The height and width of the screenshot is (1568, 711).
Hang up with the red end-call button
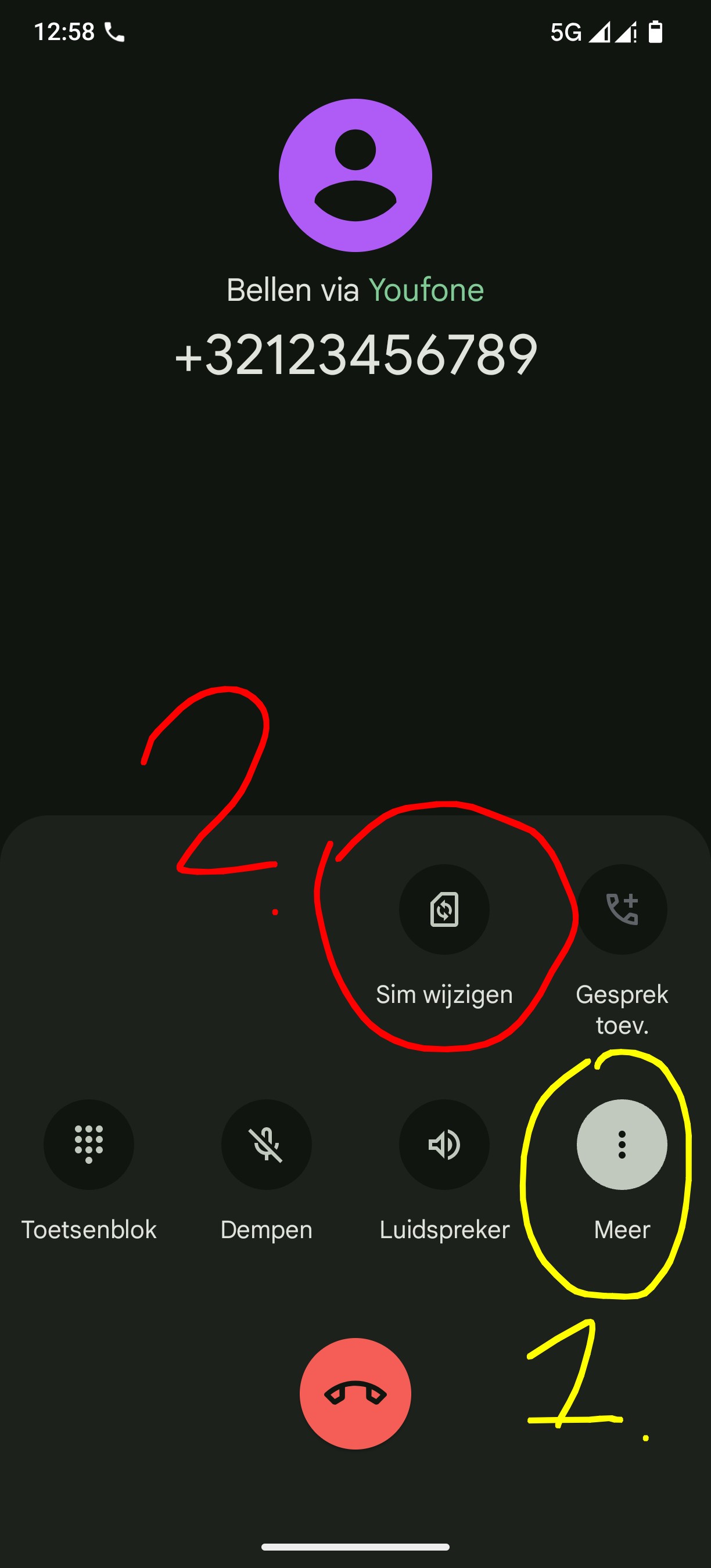point(355,1393)
